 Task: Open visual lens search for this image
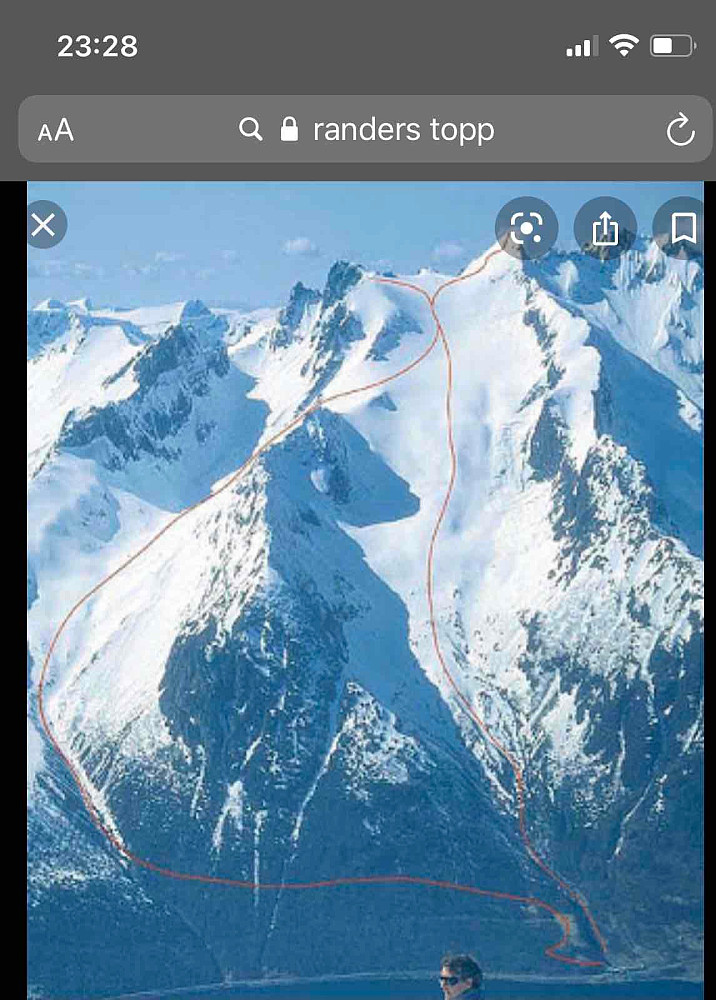(526, 230)
